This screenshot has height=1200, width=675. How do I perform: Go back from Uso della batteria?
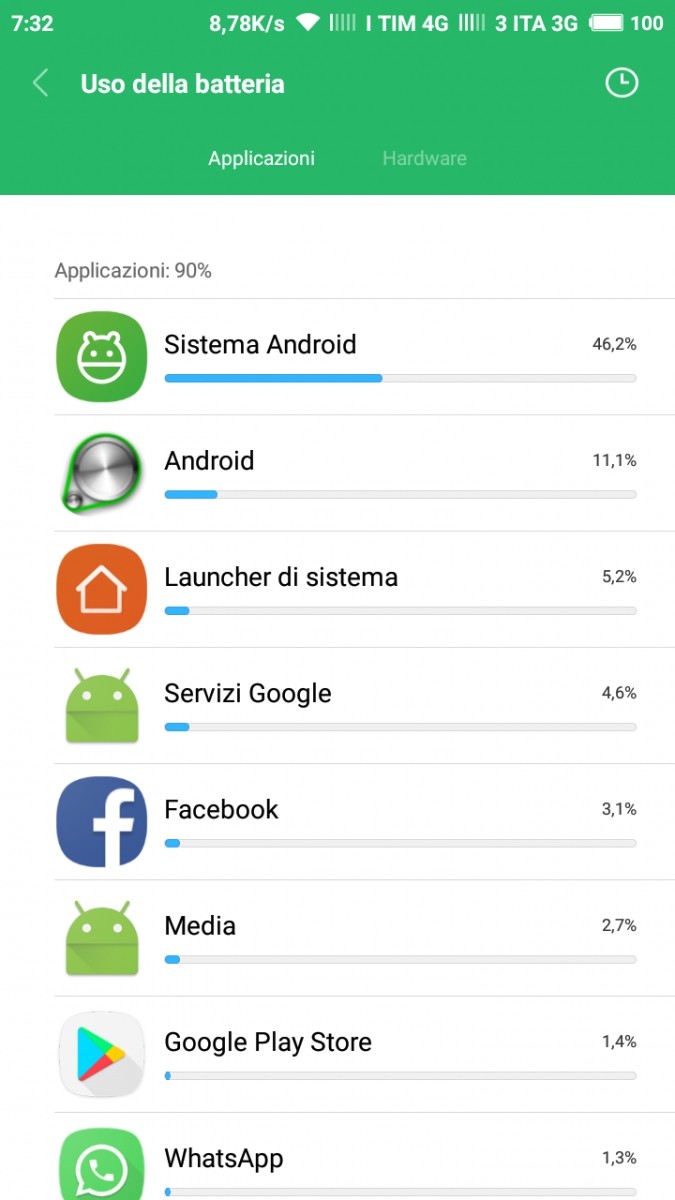tap(40, 83)
